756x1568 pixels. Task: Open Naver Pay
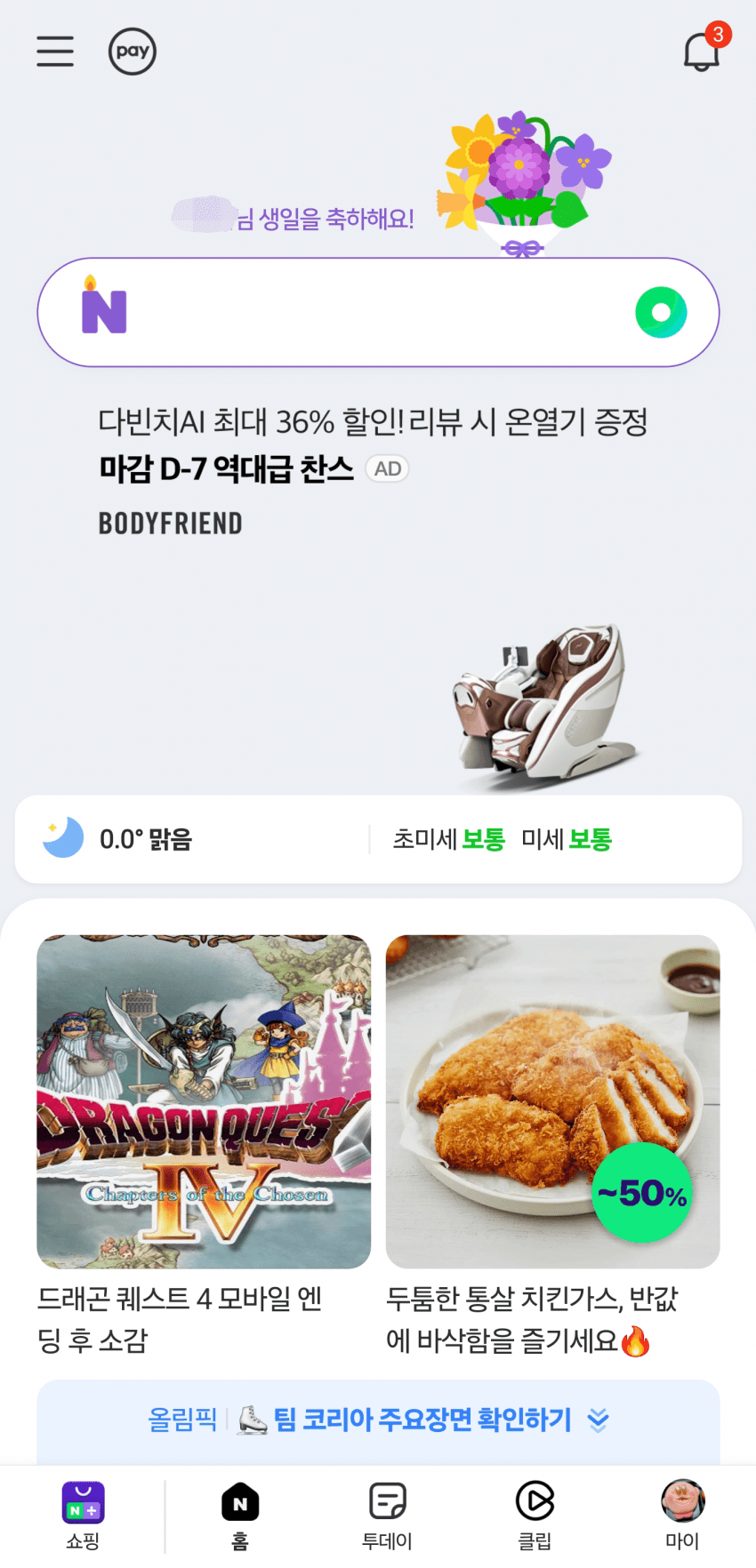[x=133, y=52]
